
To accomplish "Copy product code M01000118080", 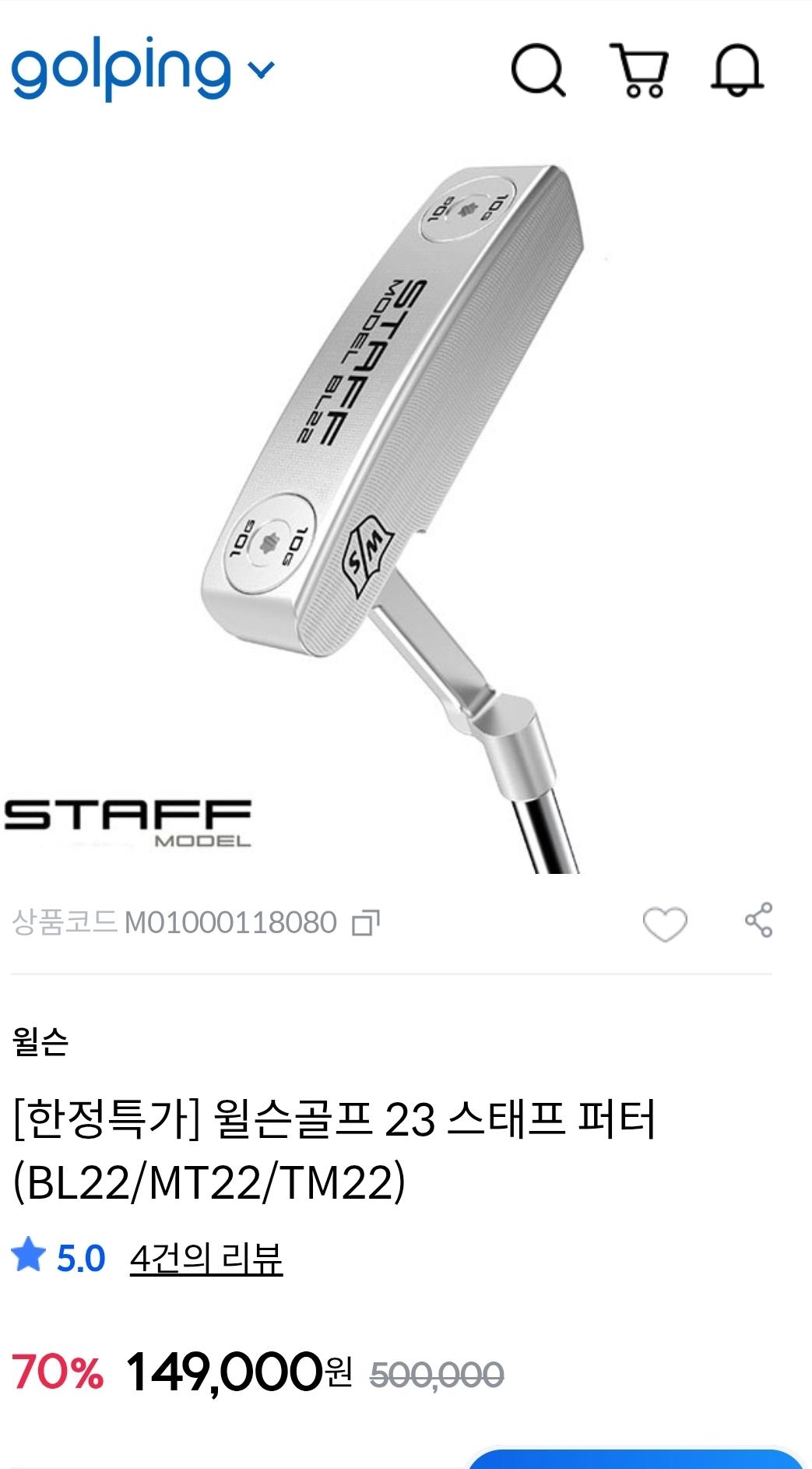I will pos(365,923).
